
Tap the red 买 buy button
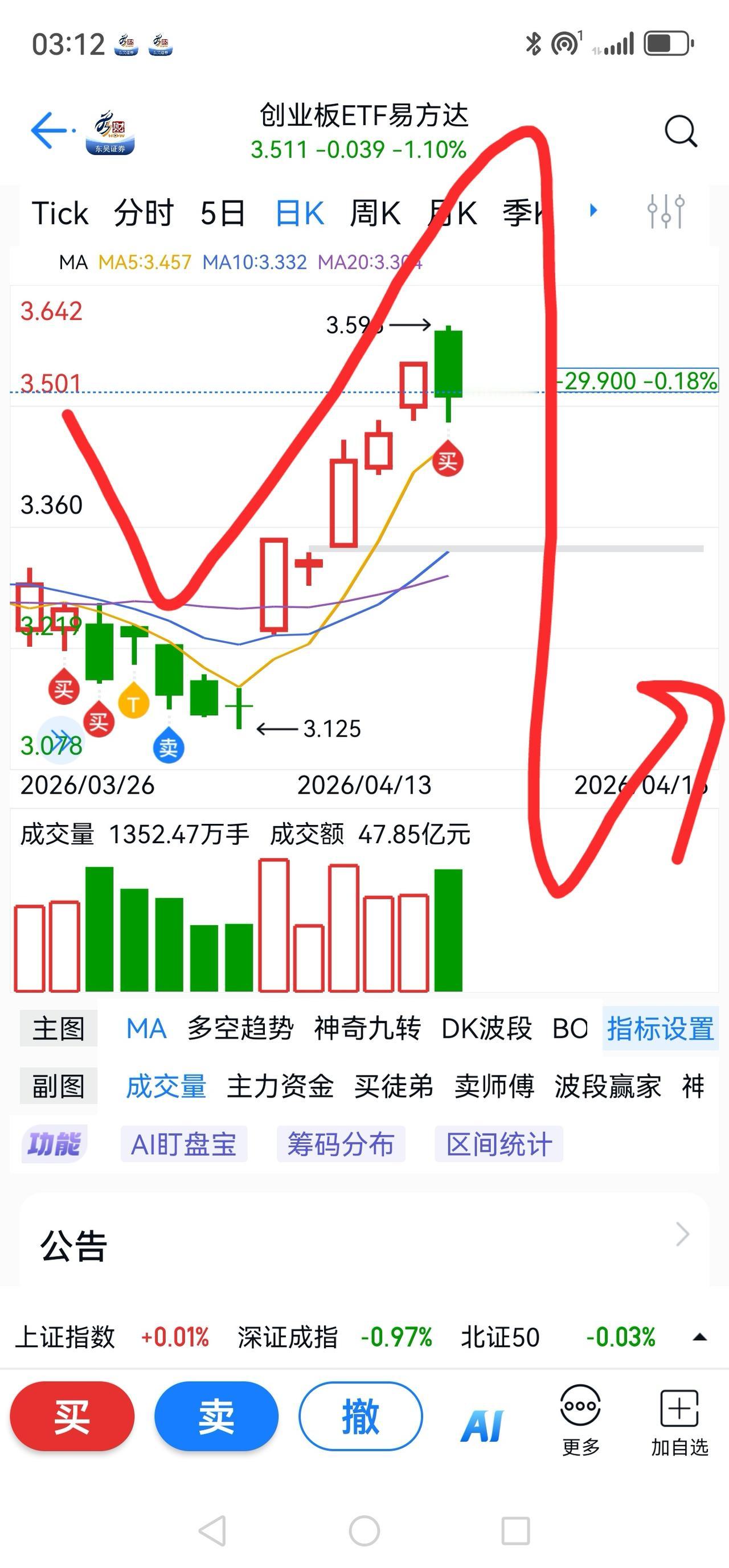[72, 1417]
